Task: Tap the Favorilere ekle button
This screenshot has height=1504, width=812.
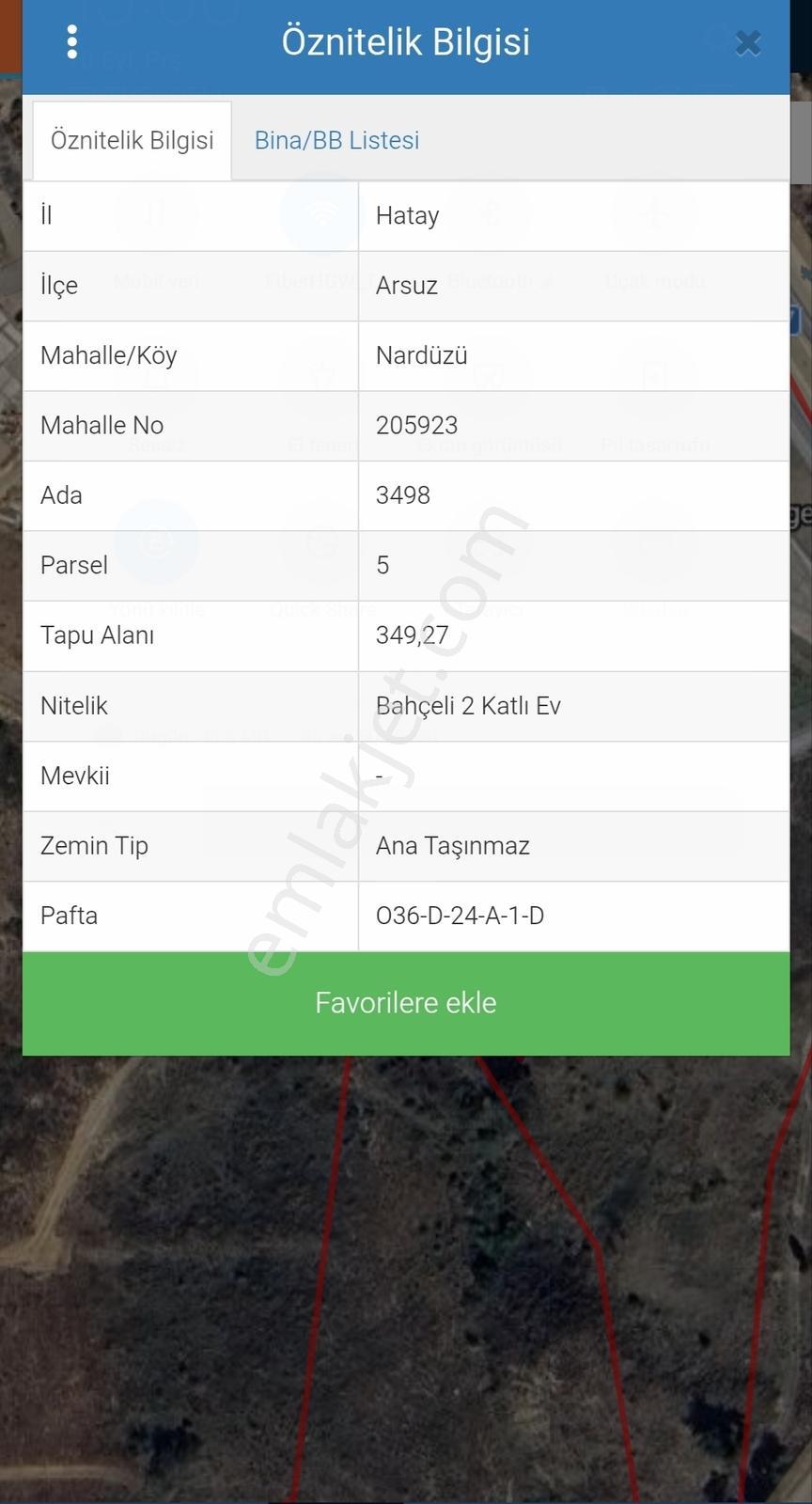Action: click(x=406, y=1003)
